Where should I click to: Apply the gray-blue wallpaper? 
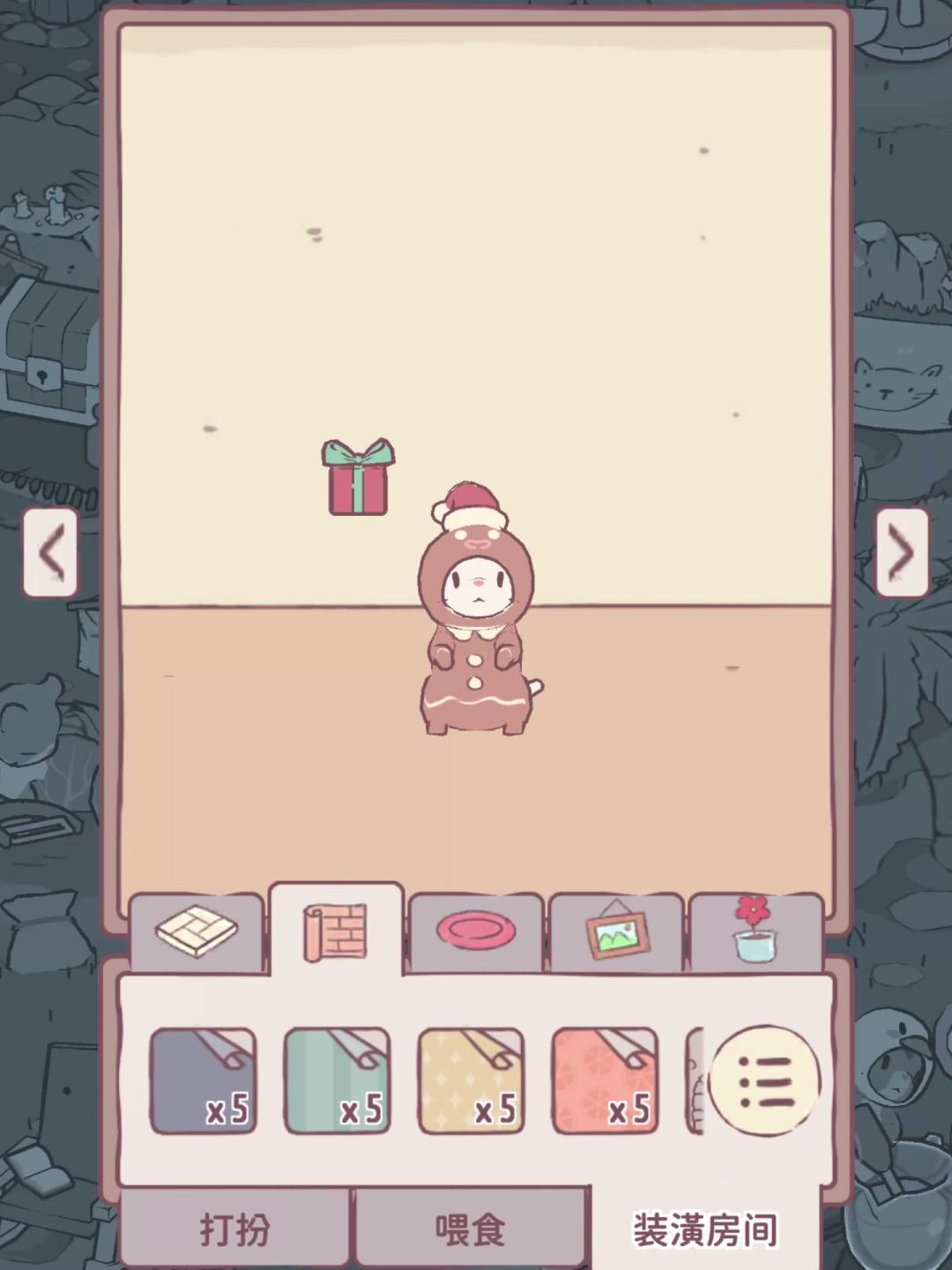[204, 1080]
